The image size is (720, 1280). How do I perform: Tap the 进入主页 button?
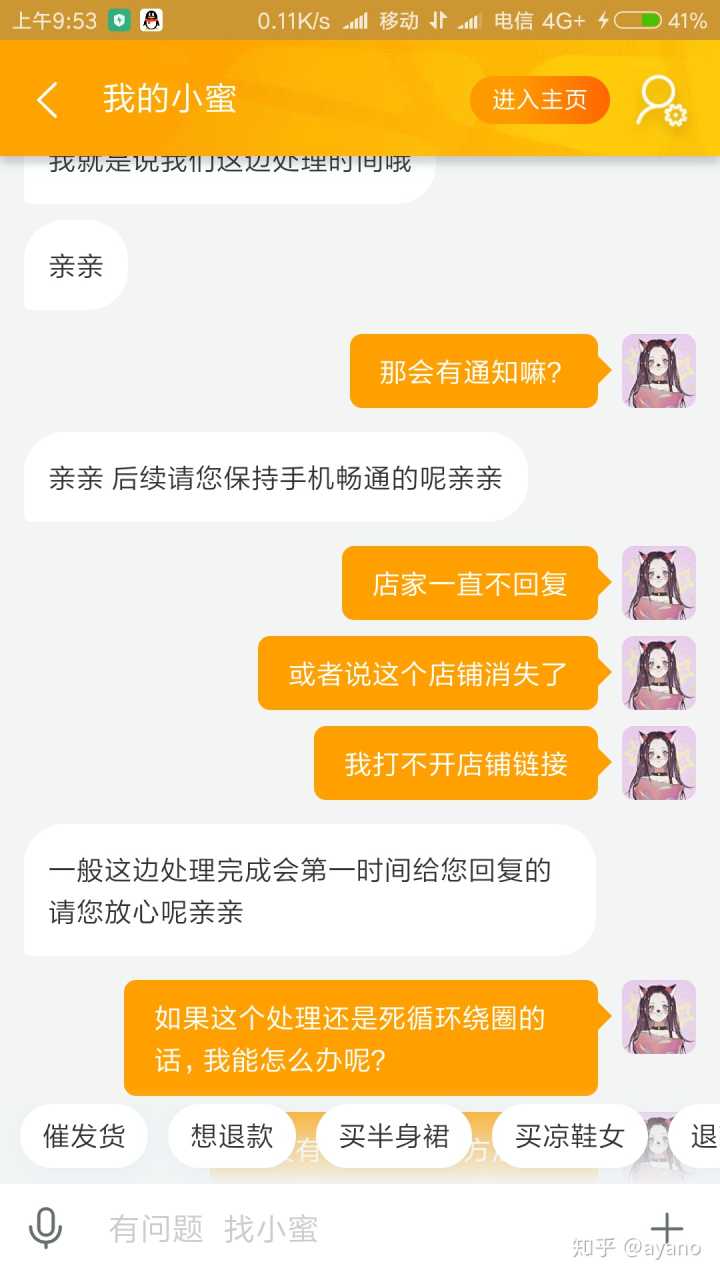[x=539, y=100]
